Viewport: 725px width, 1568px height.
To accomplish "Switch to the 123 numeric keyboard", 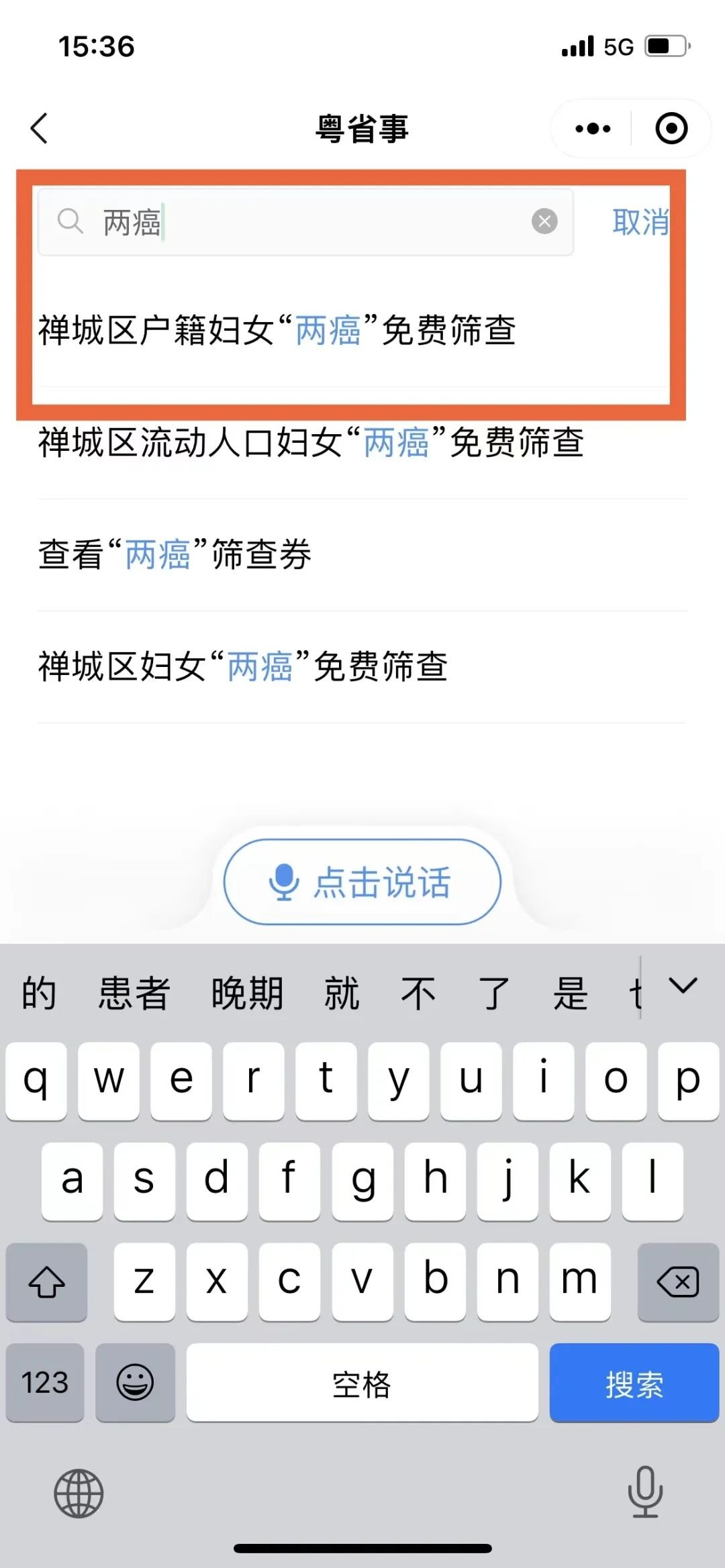I will pos(45,1383).
